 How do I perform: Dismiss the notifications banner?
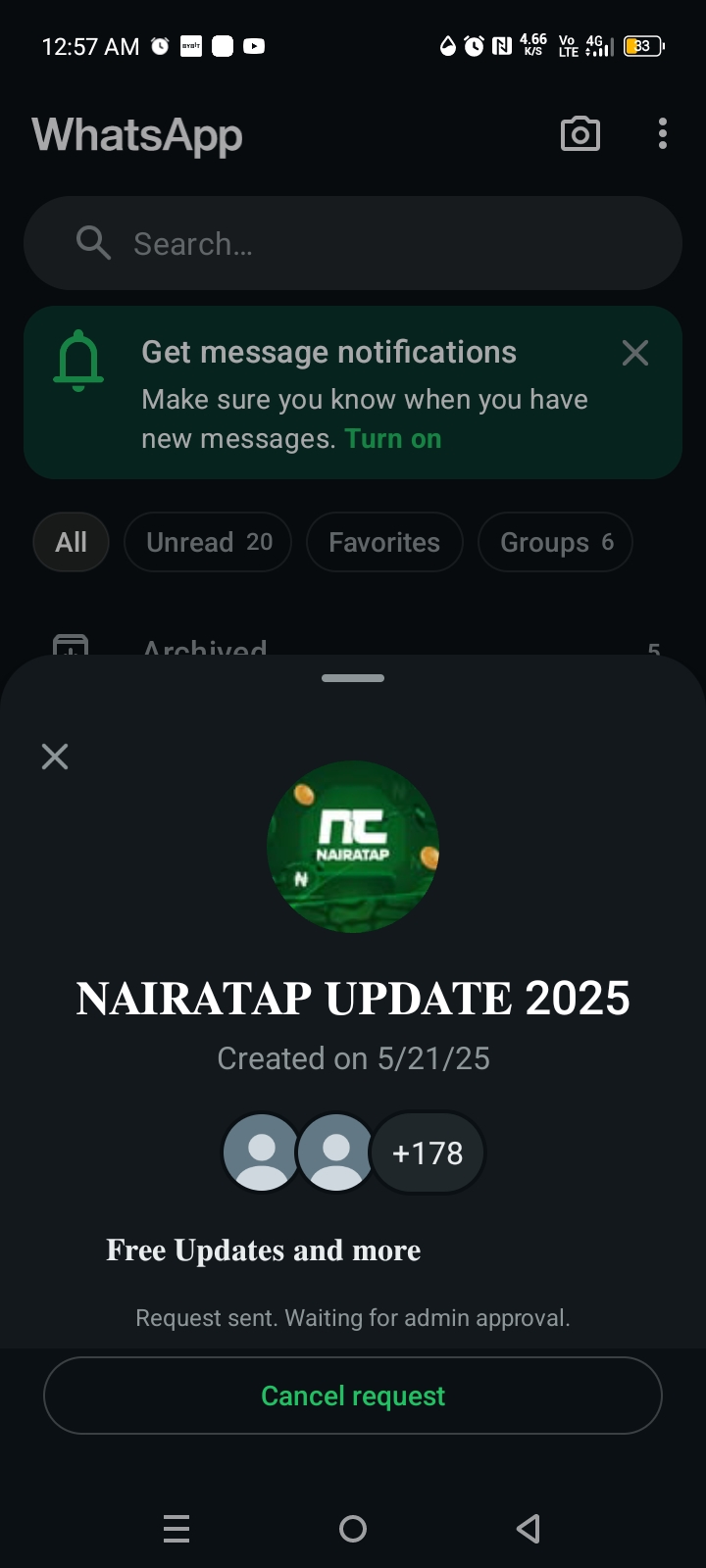(x=635, y=353)
